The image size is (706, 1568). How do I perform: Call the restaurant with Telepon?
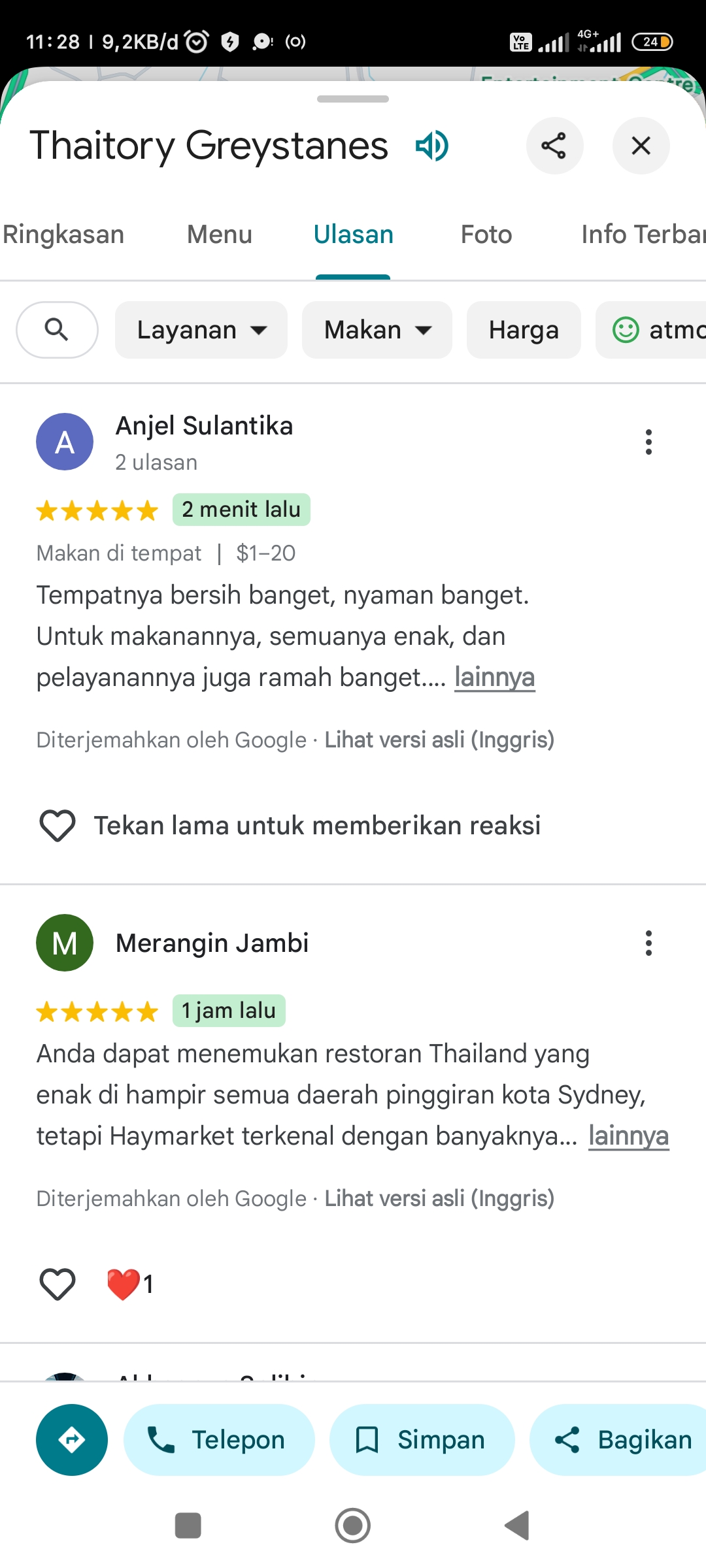click(x=219, y=1440)
